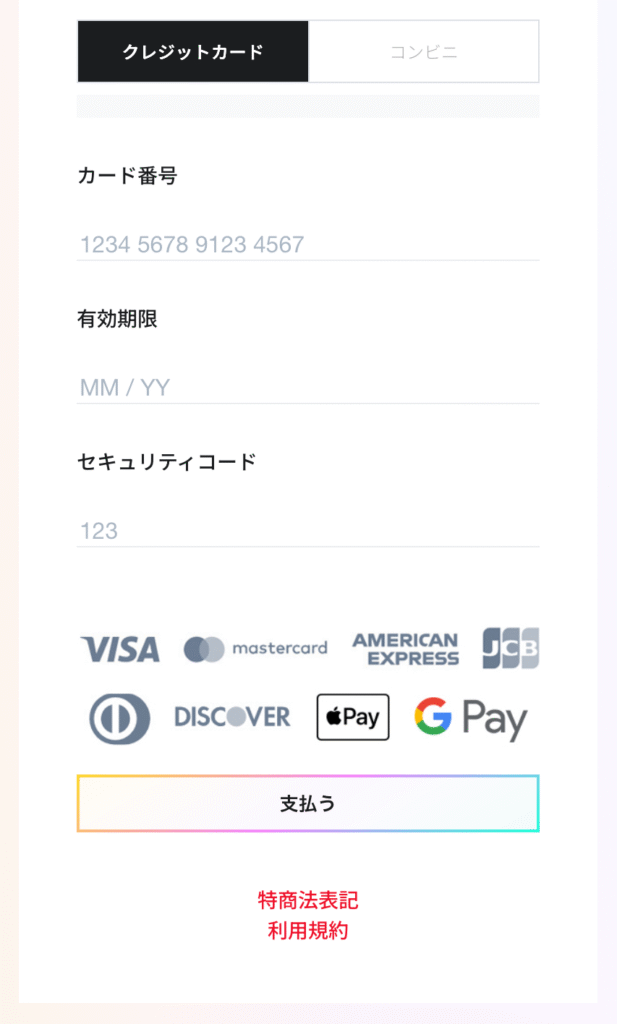Tap the 支払う button
617x1024 pixels.
click(x=308, y=803)
